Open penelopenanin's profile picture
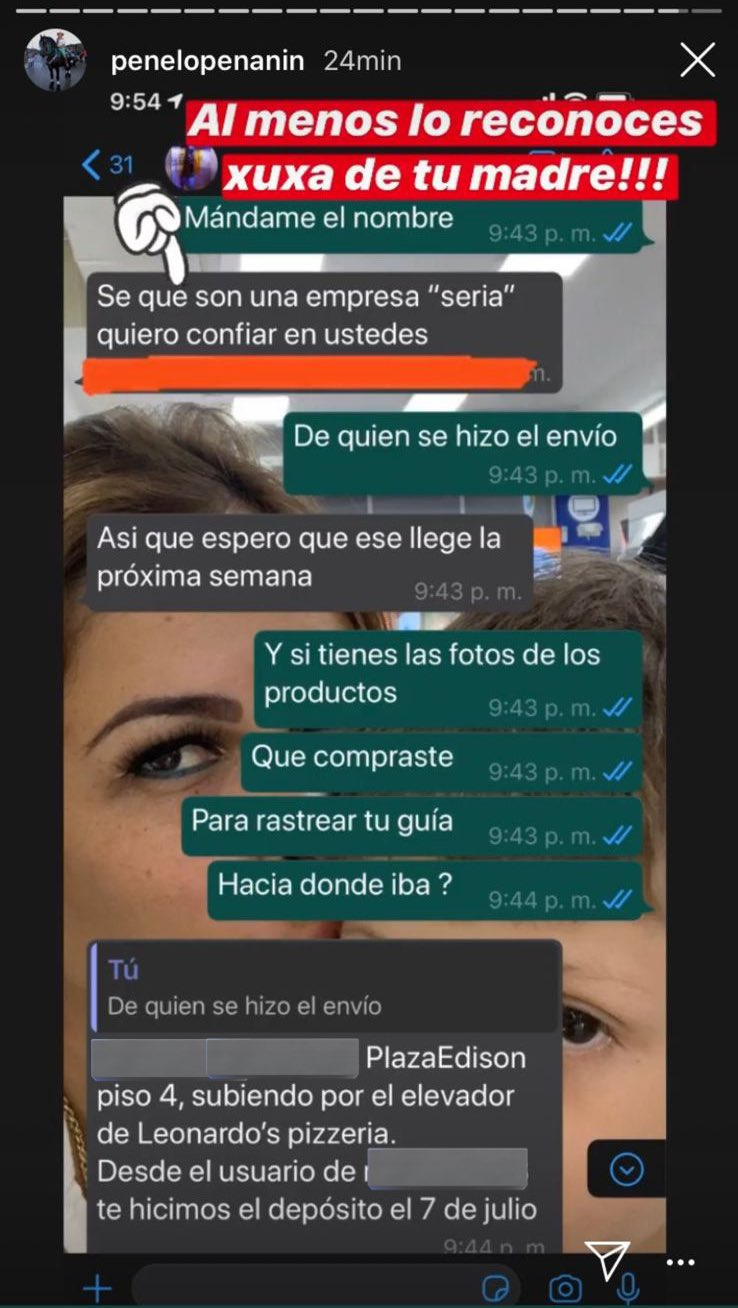738x1308 pixels. coord(55,60)
